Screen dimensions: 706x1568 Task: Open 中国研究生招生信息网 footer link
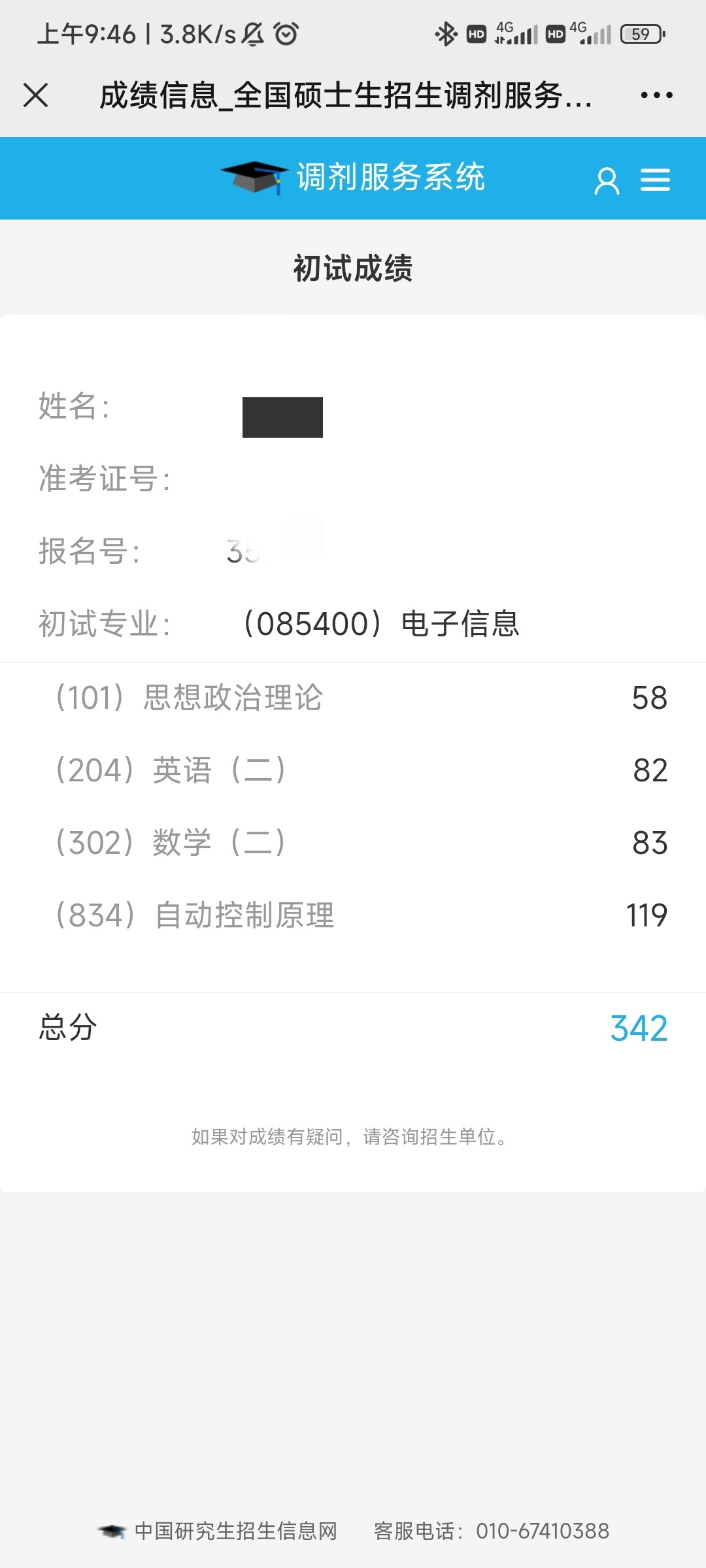[235, 1531]
